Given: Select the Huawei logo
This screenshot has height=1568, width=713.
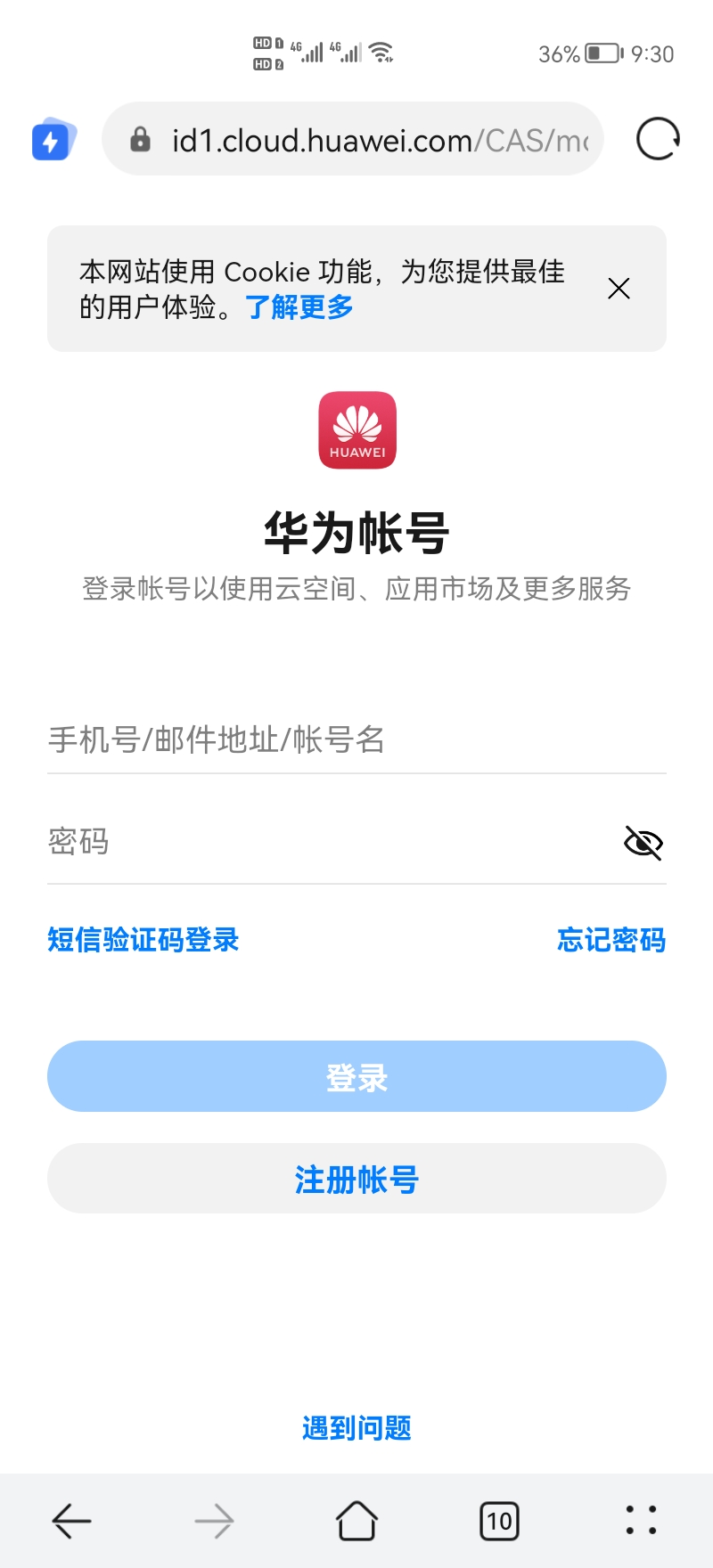Looking at the screenshot, I should (356, 430).
